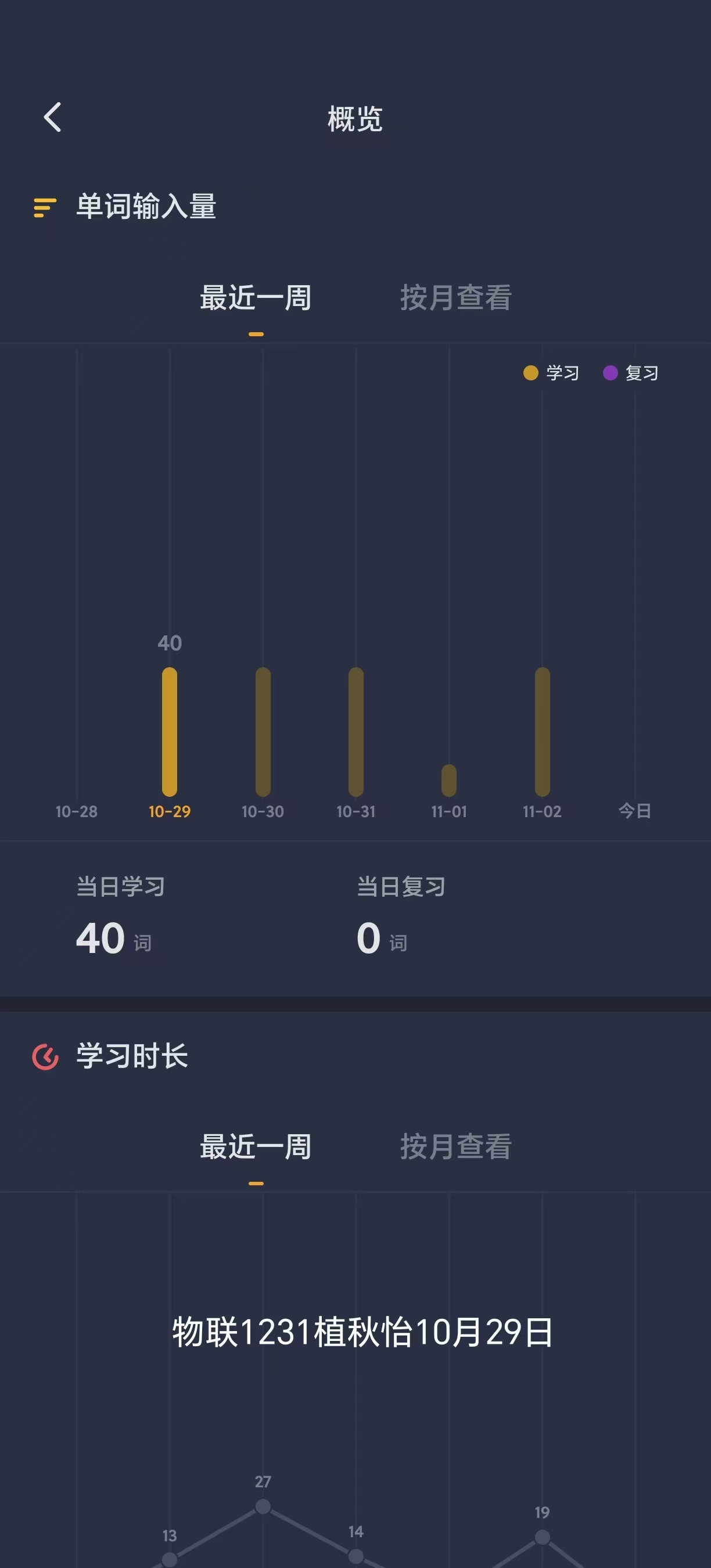
Task: Select 最近一周 tab under 学习时长
Action: tap(256, 1147)
